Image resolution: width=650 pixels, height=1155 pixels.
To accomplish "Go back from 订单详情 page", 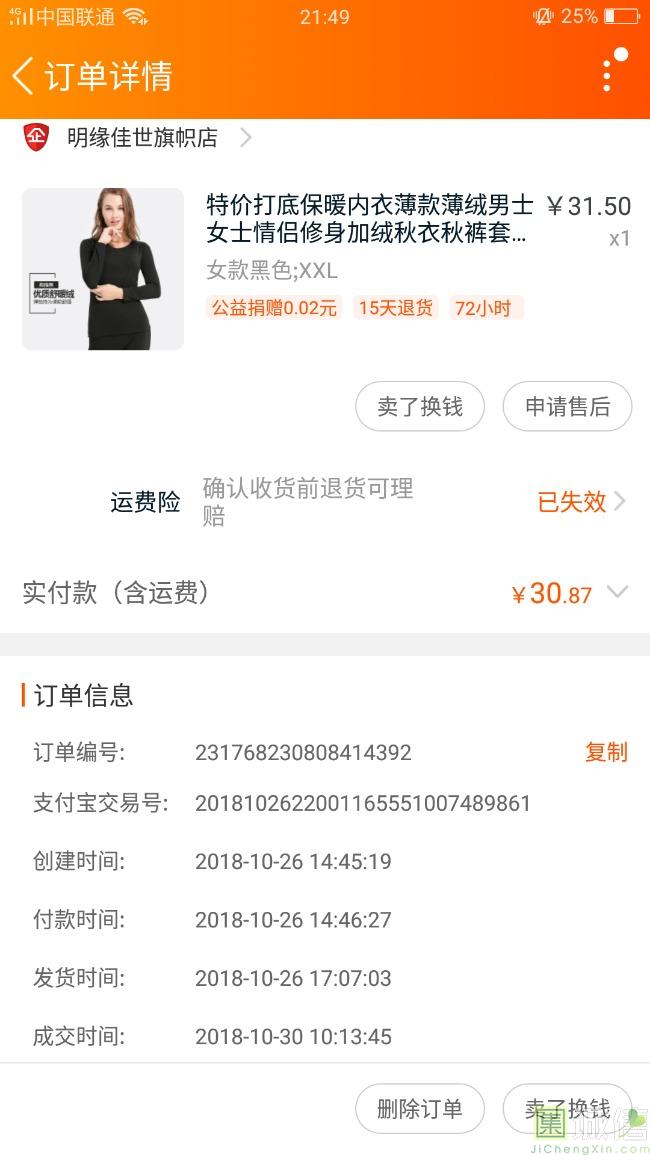I will point(24,76).
